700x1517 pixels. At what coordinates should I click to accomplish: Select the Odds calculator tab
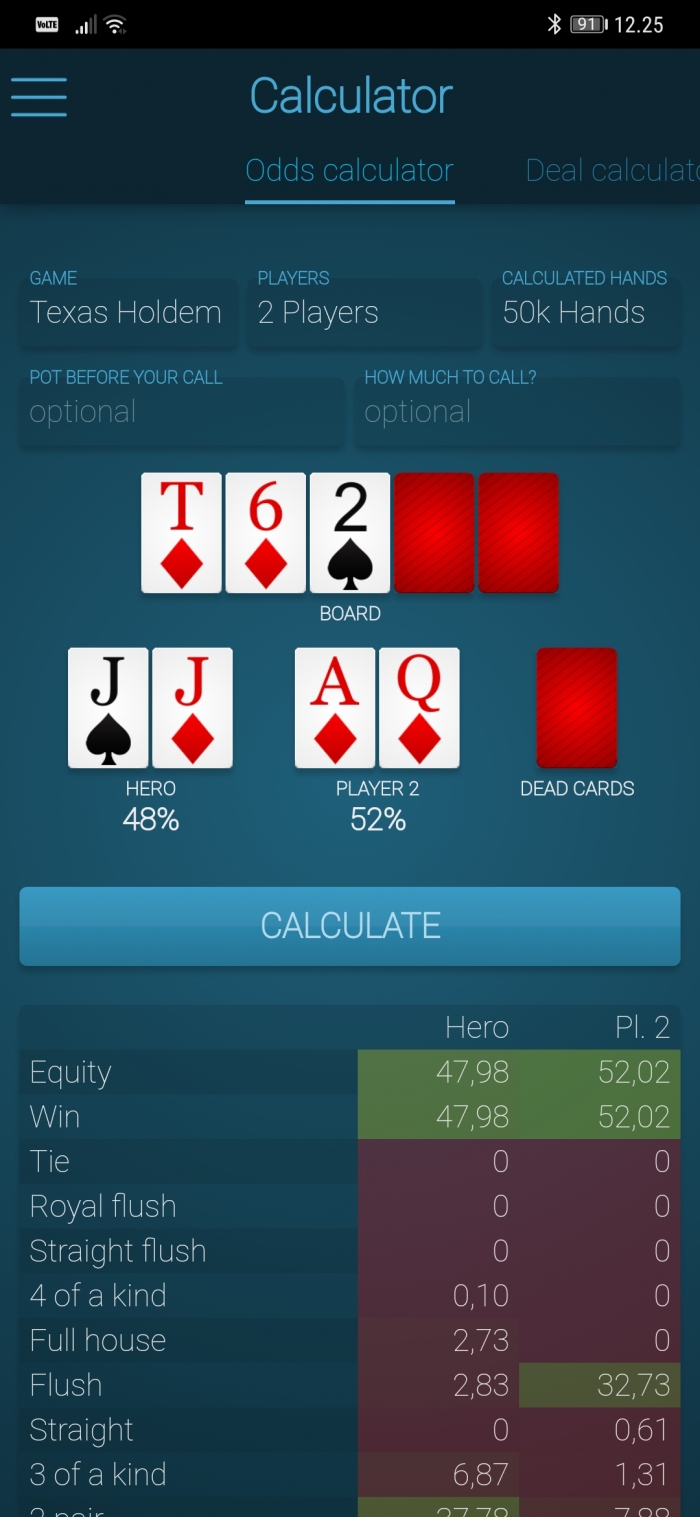(349, 171)
